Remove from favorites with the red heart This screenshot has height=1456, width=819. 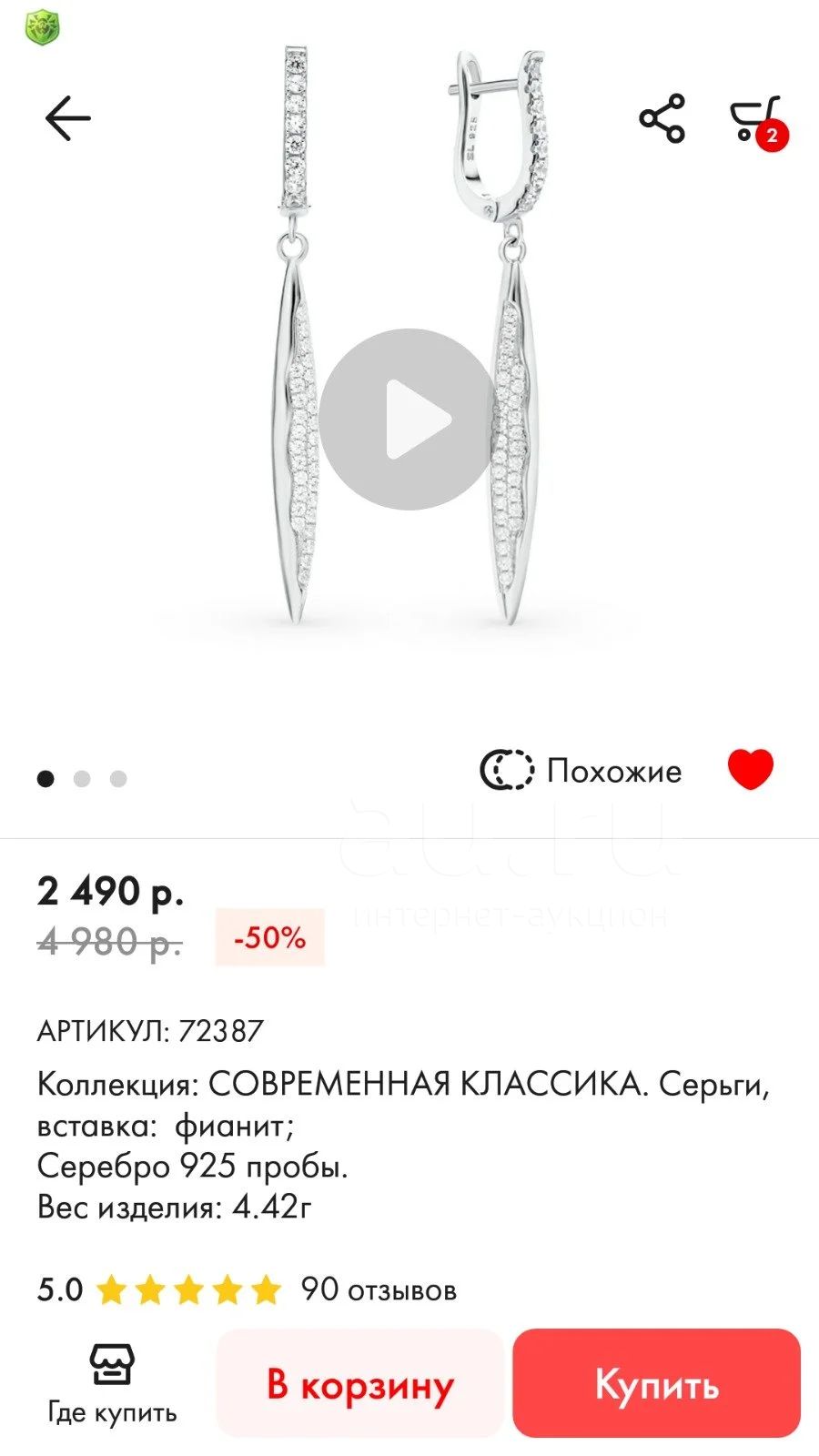[751, 770]
